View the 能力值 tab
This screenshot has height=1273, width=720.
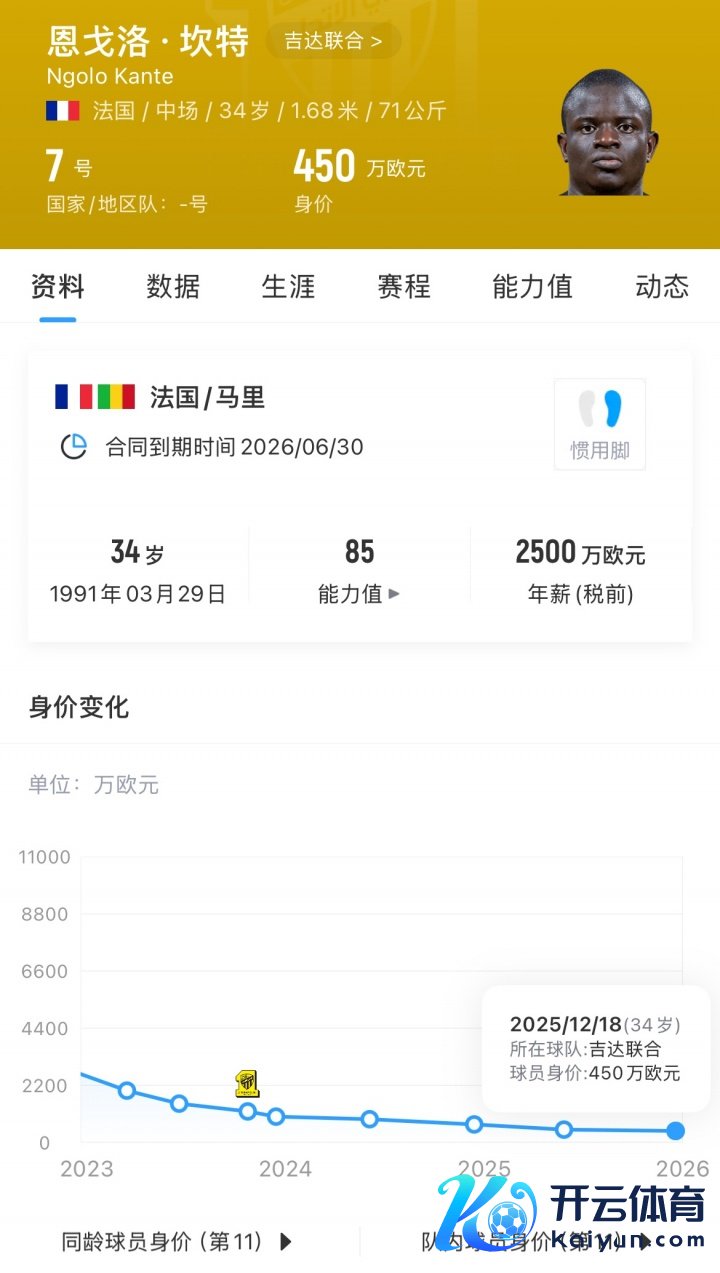click(532, 287)
